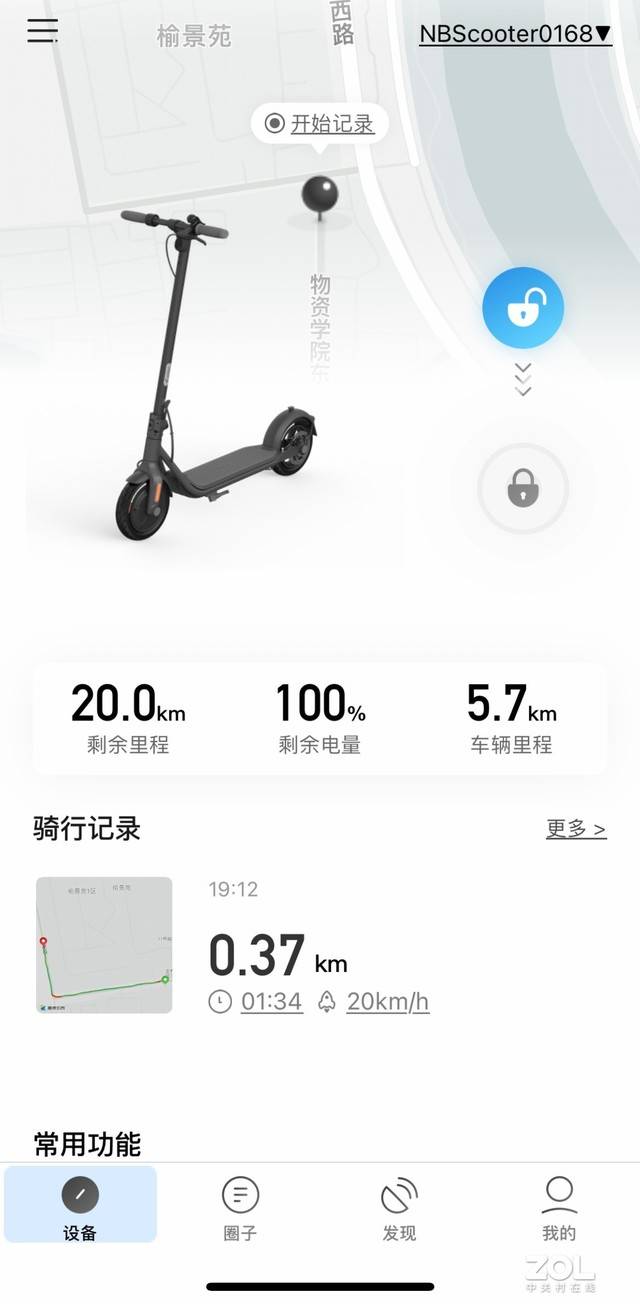Open 更多 riding records
640x1304 pixels.
(x=576, y=829)
